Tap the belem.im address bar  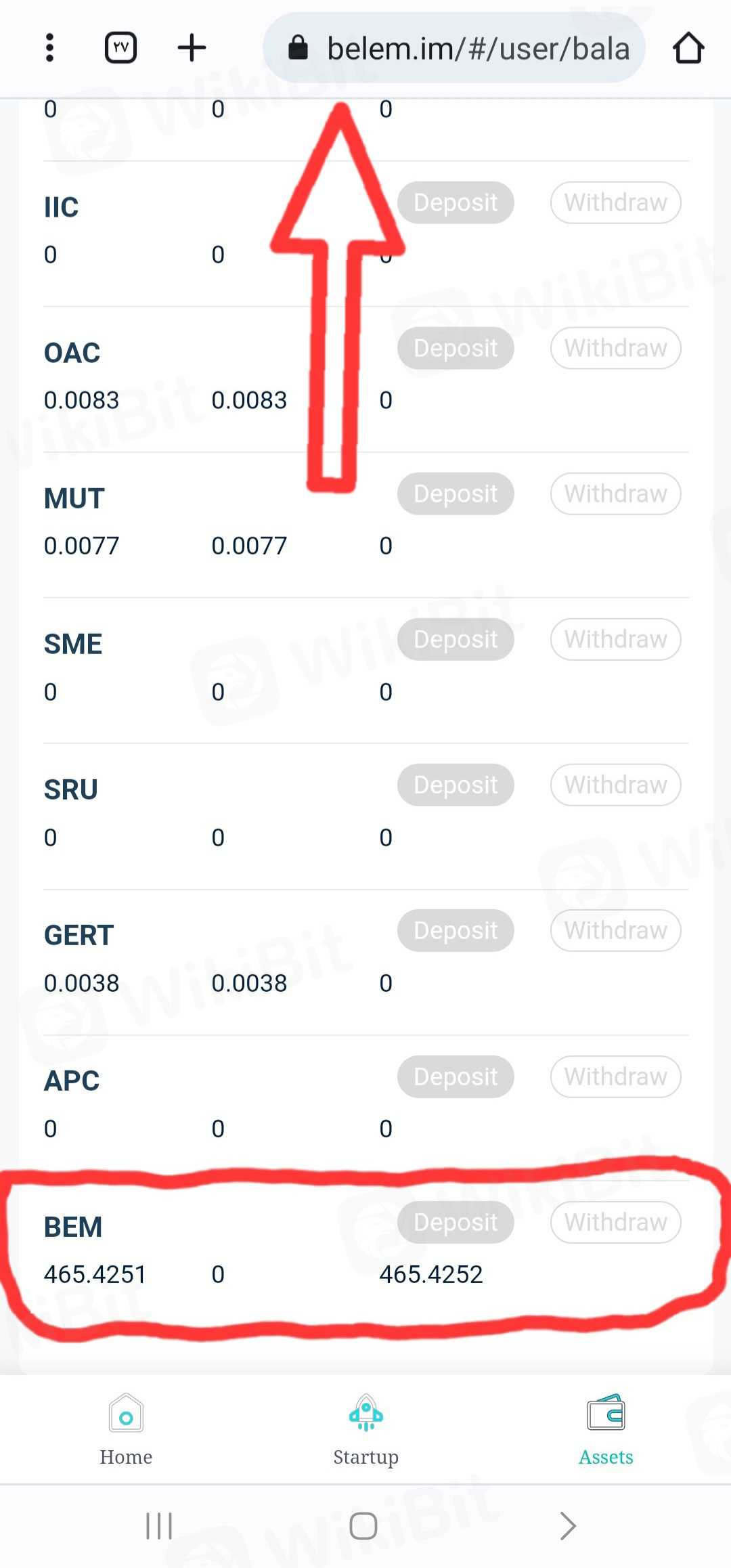click(453, 48)
